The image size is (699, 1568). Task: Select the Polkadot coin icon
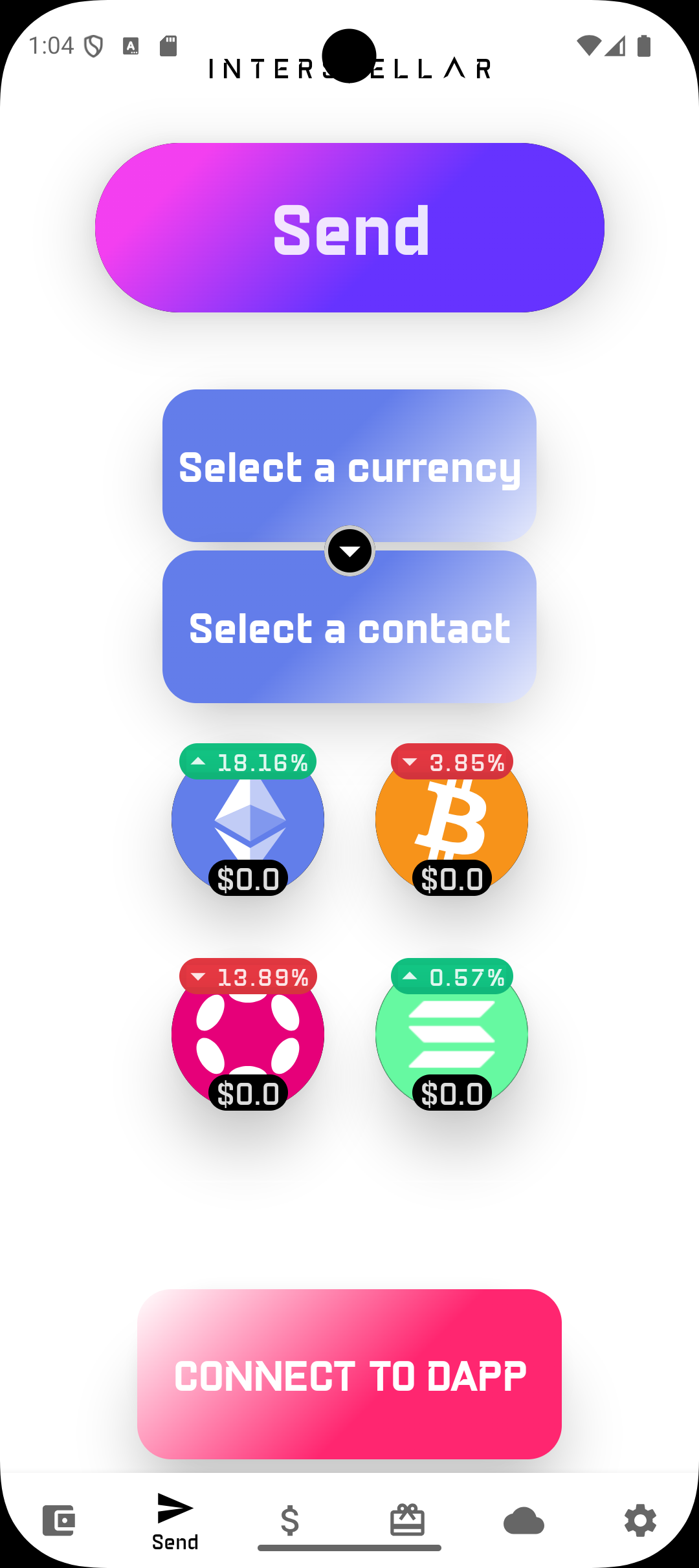[248, 1035]
